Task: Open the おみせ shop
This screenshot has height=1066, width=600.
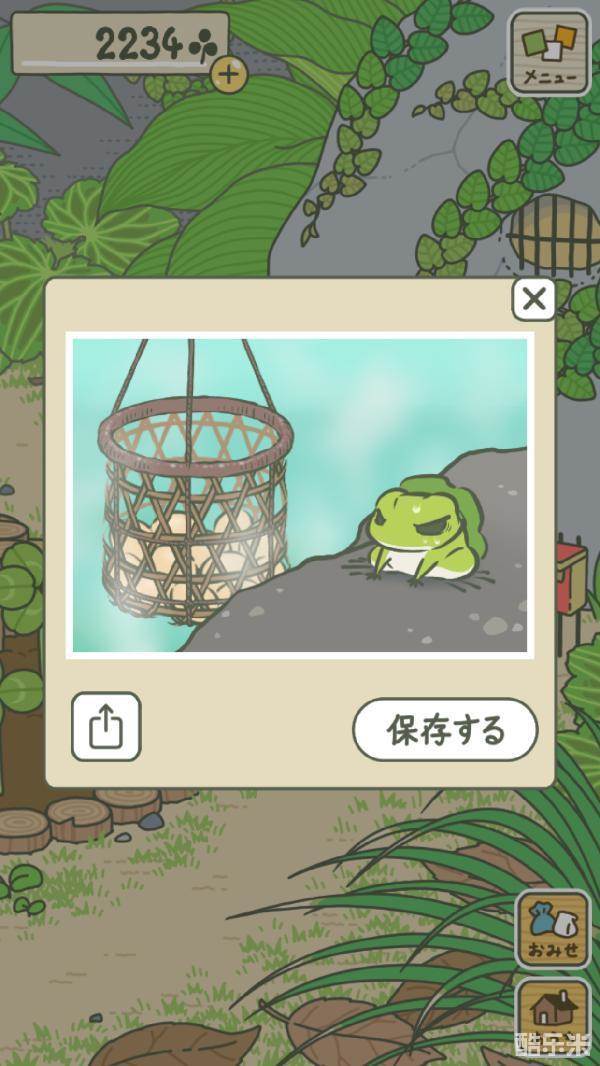Action: click(x=552, y=929)
